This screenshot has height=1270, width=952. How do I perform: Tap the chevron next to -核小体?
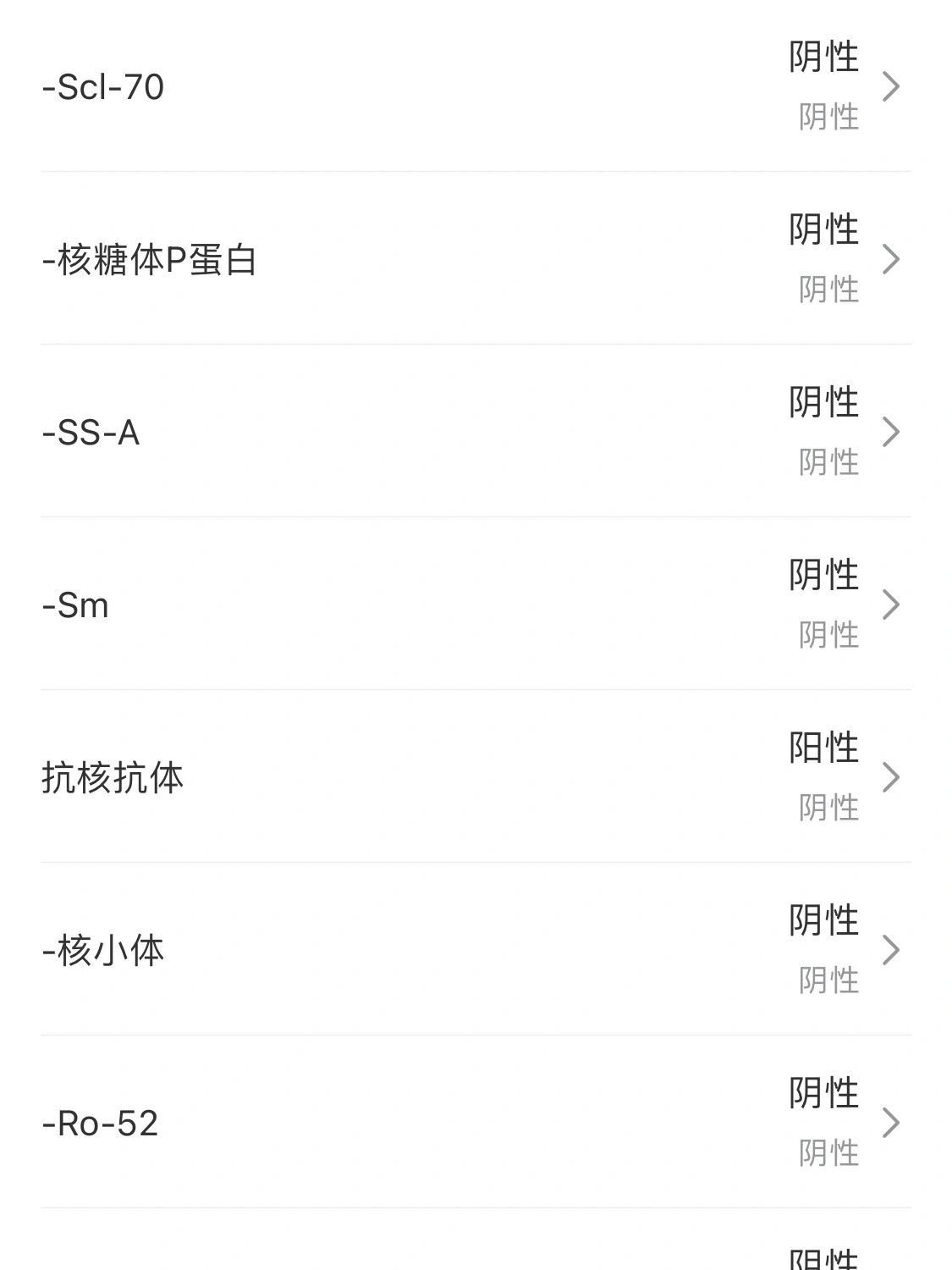[x=891, y=950]
